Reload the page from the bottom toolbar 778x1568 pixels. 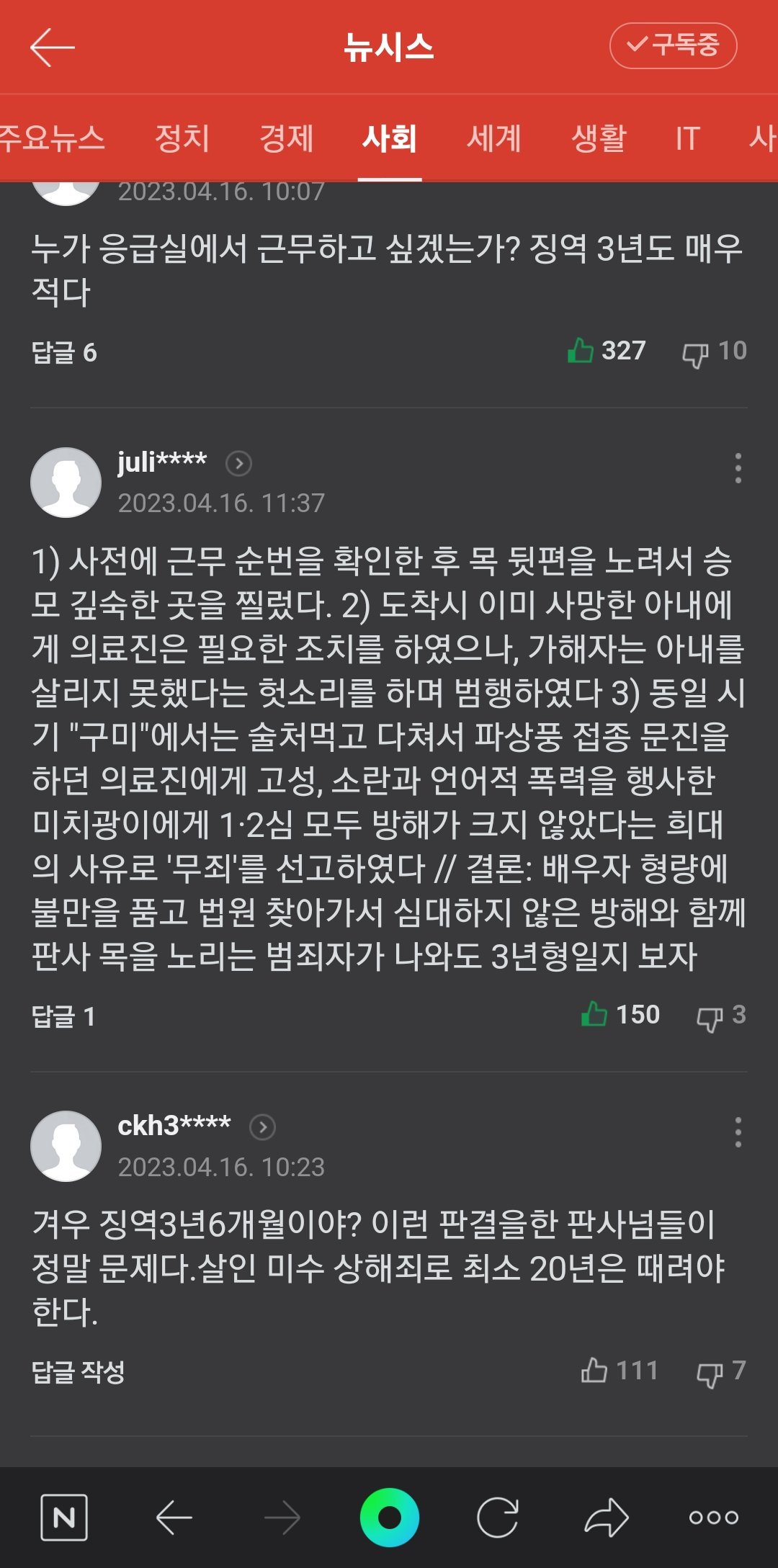pos(498,1518)
